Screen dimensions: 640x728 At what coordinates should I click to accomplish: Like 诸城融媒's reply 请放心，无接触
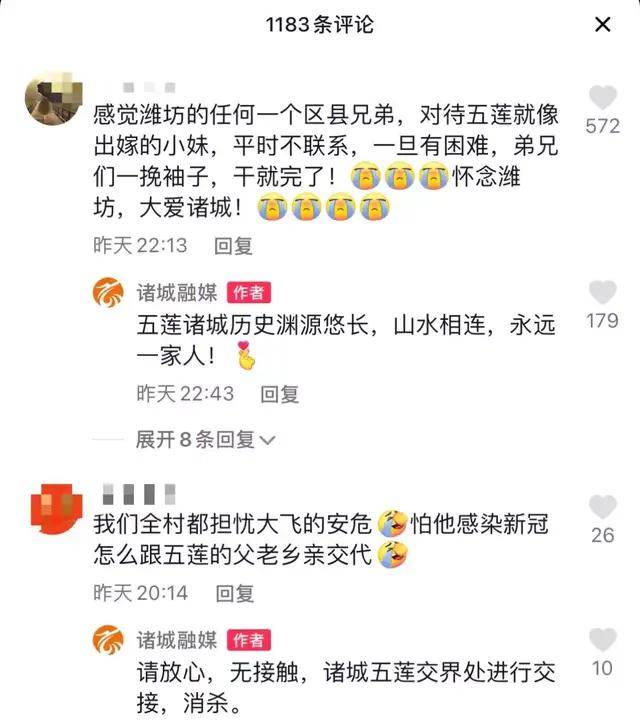coord(602,640)
